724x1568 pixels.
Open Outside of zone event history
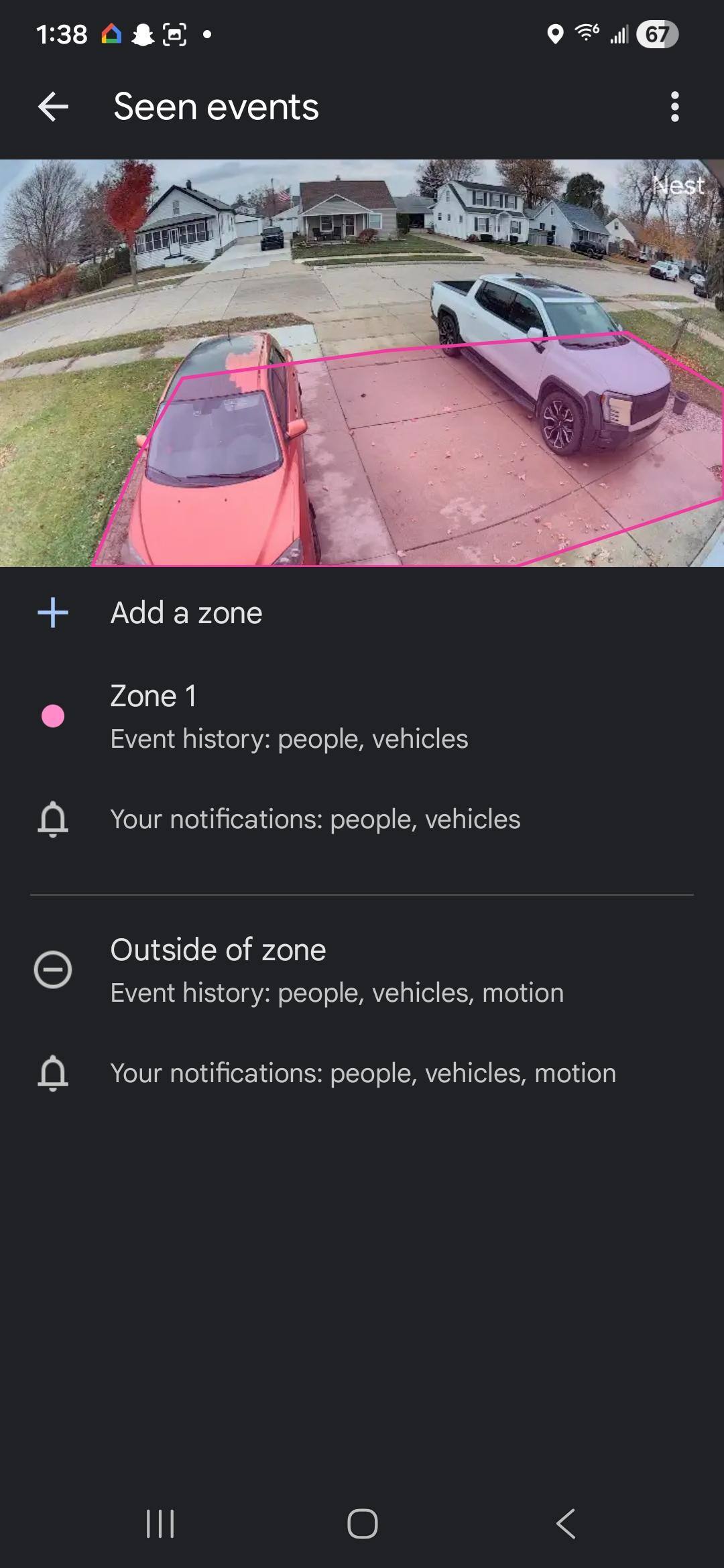pos(335,970)
